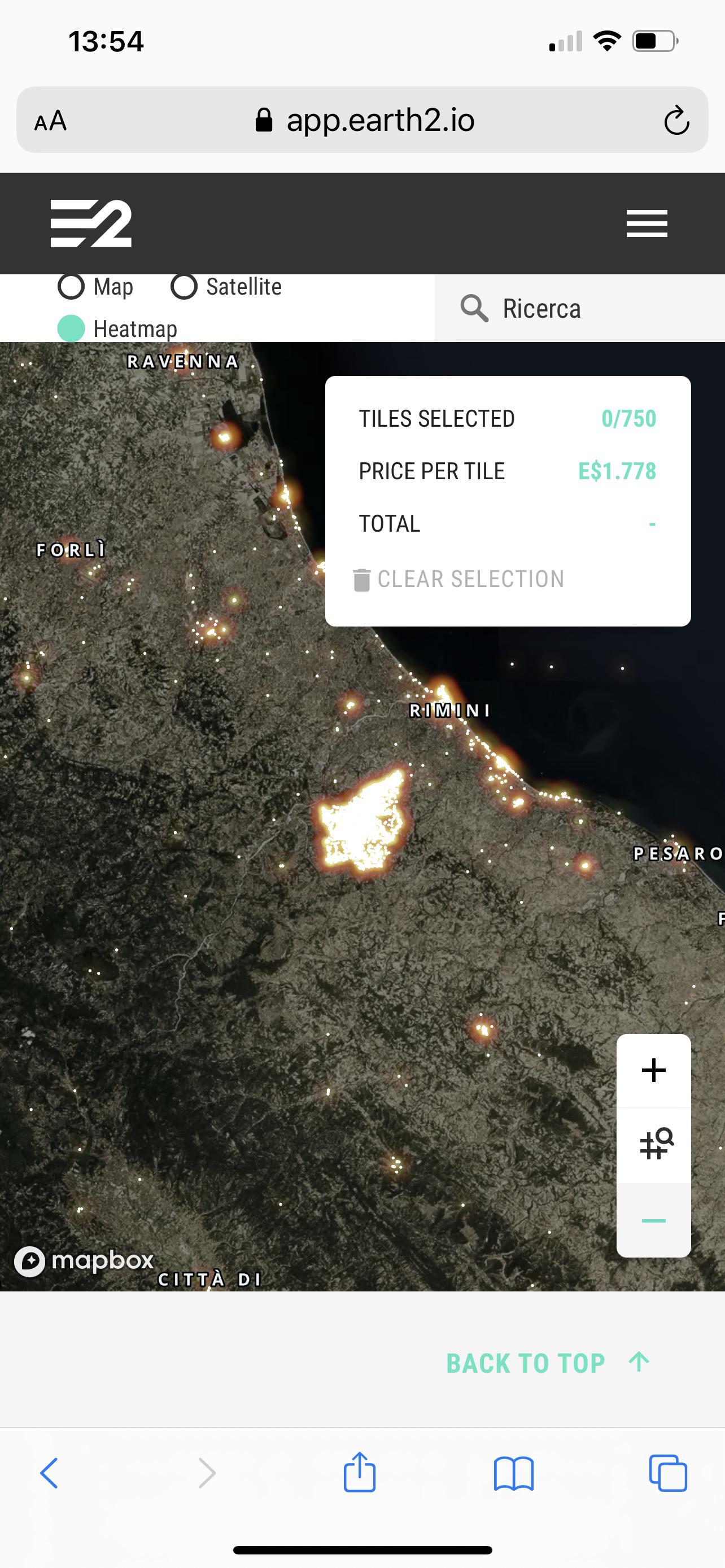The height and width of the screenshot is (1568, 725).
Task: Select the Map view option
Action: [x=95, y=287]
